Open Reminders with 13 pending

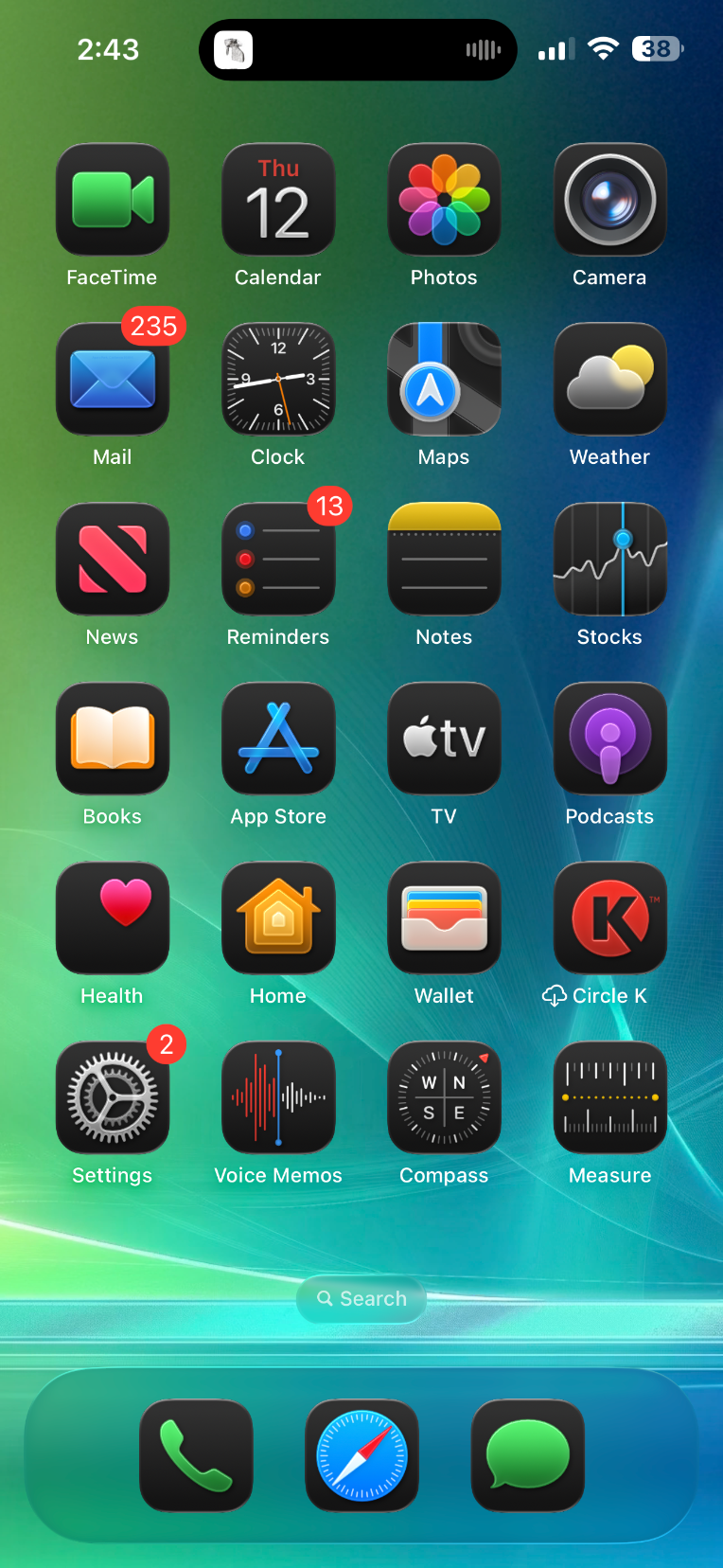(278, 560)
